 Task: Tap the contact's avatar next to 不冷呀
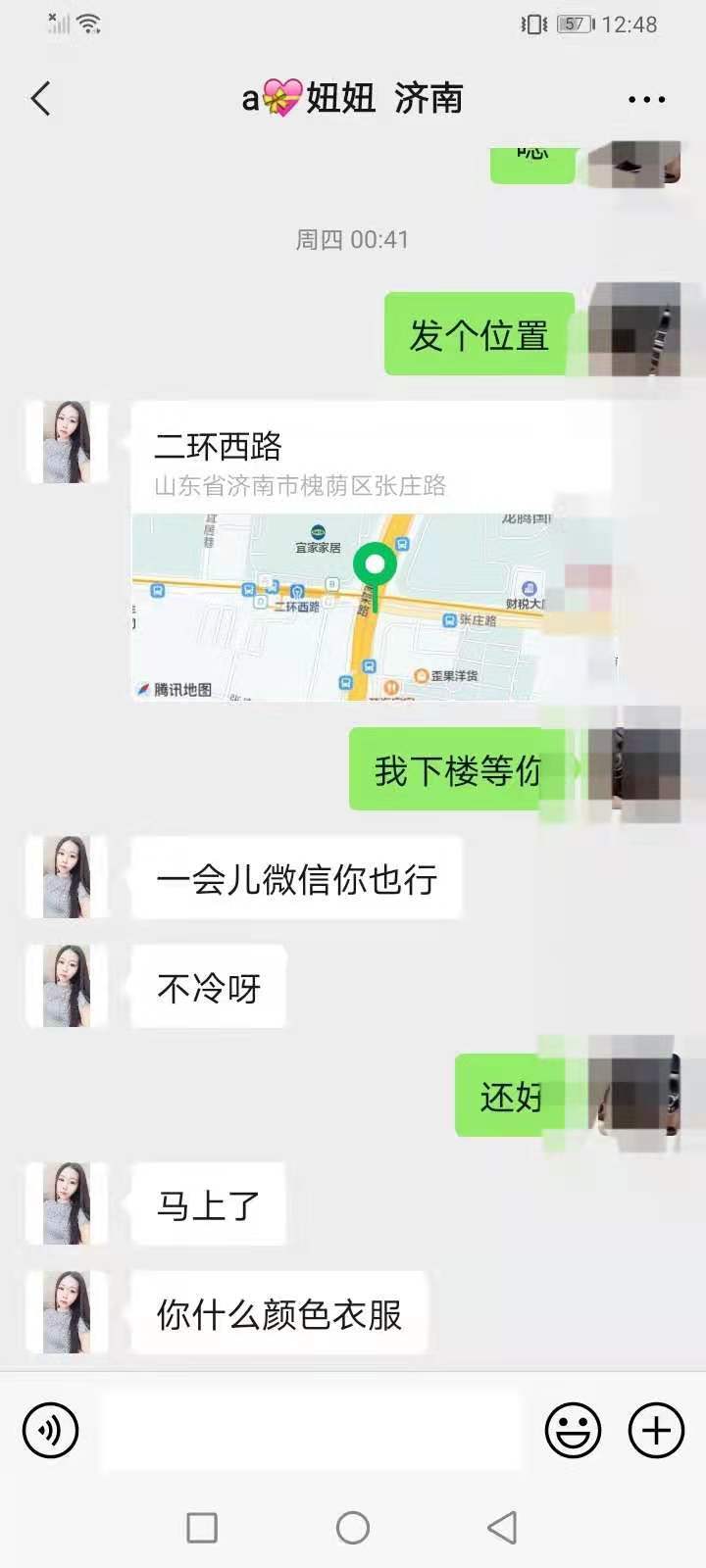[x=65, y=986]
